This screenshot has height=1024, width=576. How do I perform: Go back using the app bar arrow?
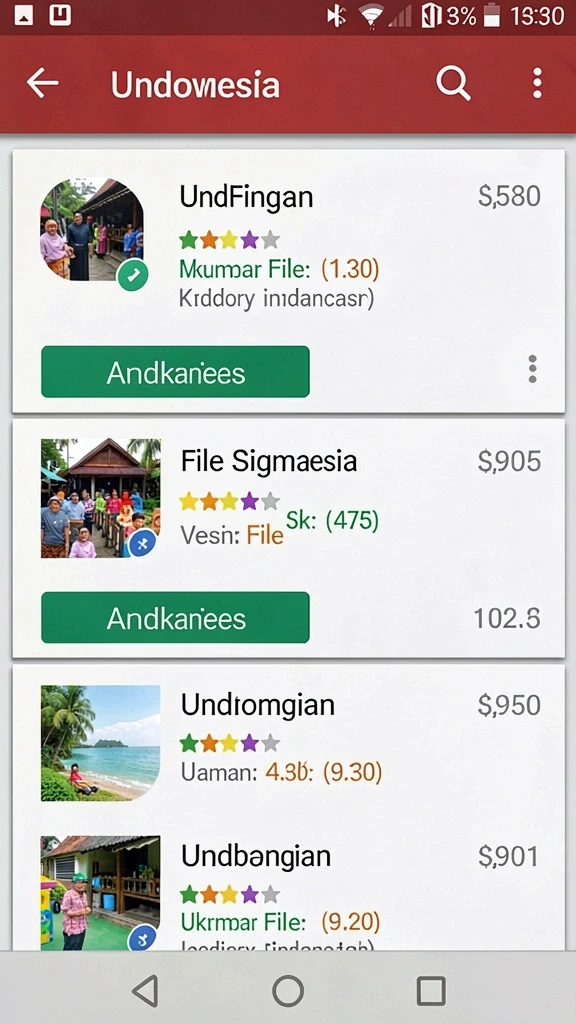tap(42, 84)
